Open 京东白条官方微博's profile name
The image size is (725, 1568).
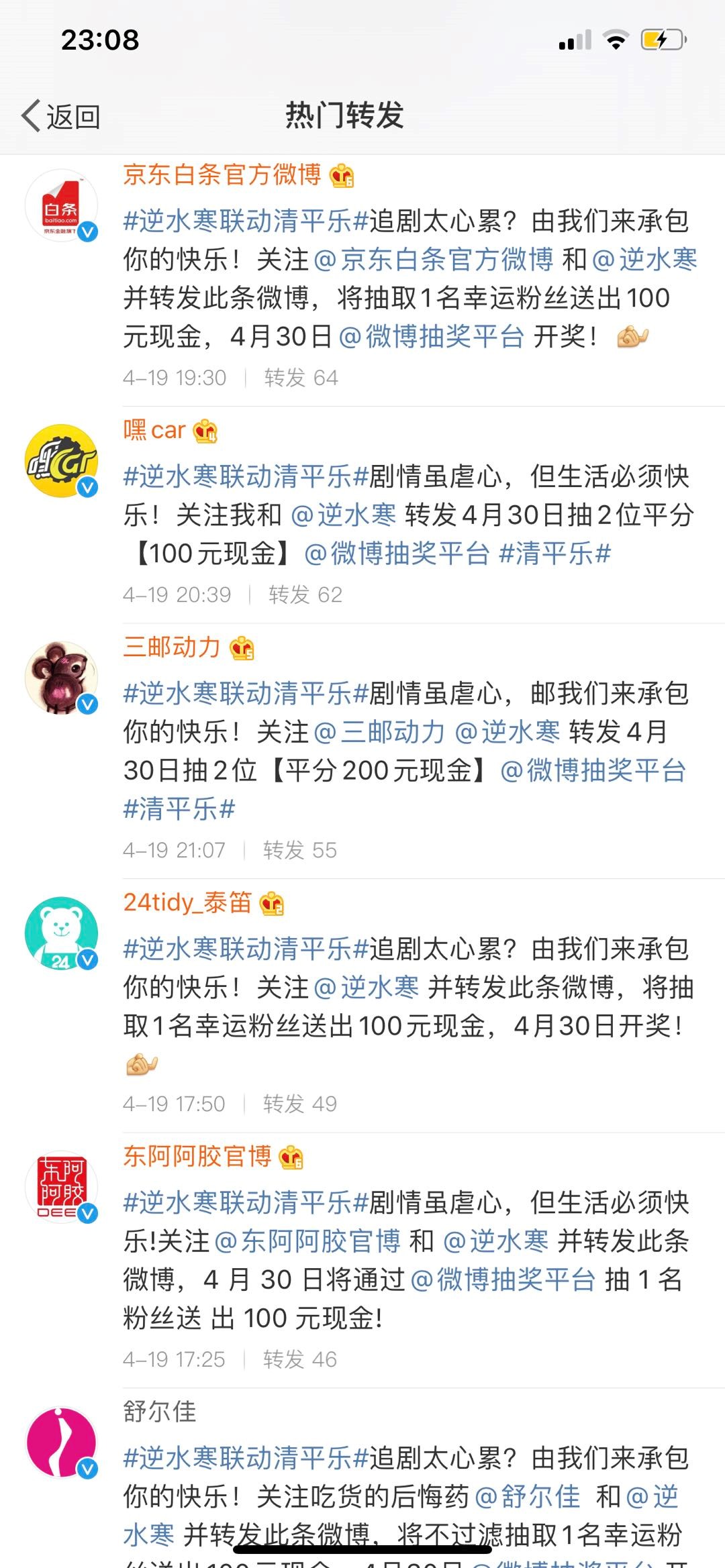click(222, 174)
